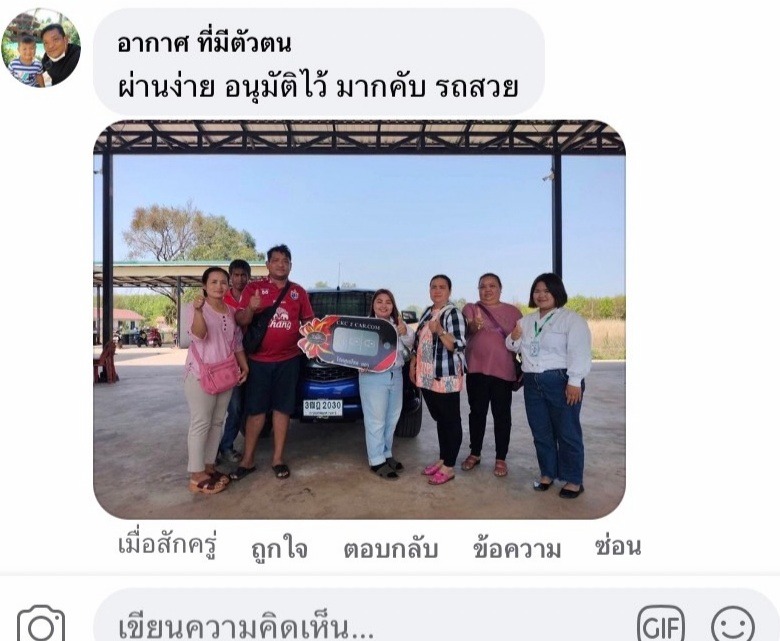Open the GIF picker
780x641 pixels.
click(661, 626)
